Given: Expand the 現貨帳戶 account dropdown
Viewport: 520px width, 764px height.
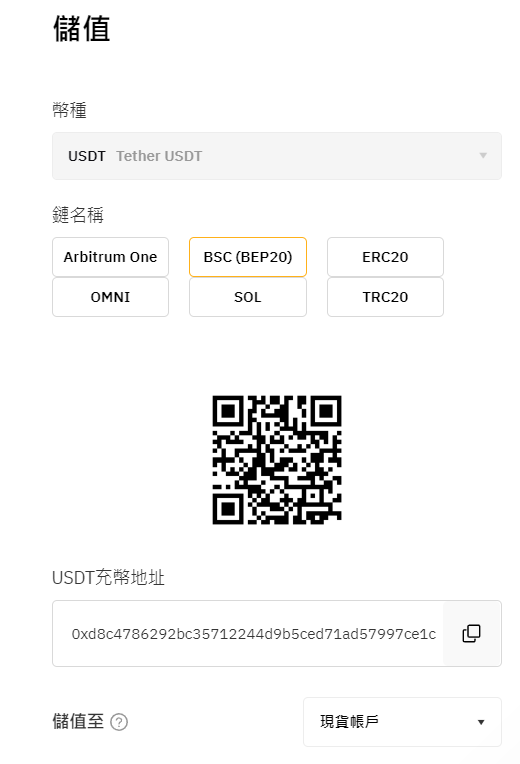Looking at the screenshot, I should pyautogui.click(x=402, y=722).
